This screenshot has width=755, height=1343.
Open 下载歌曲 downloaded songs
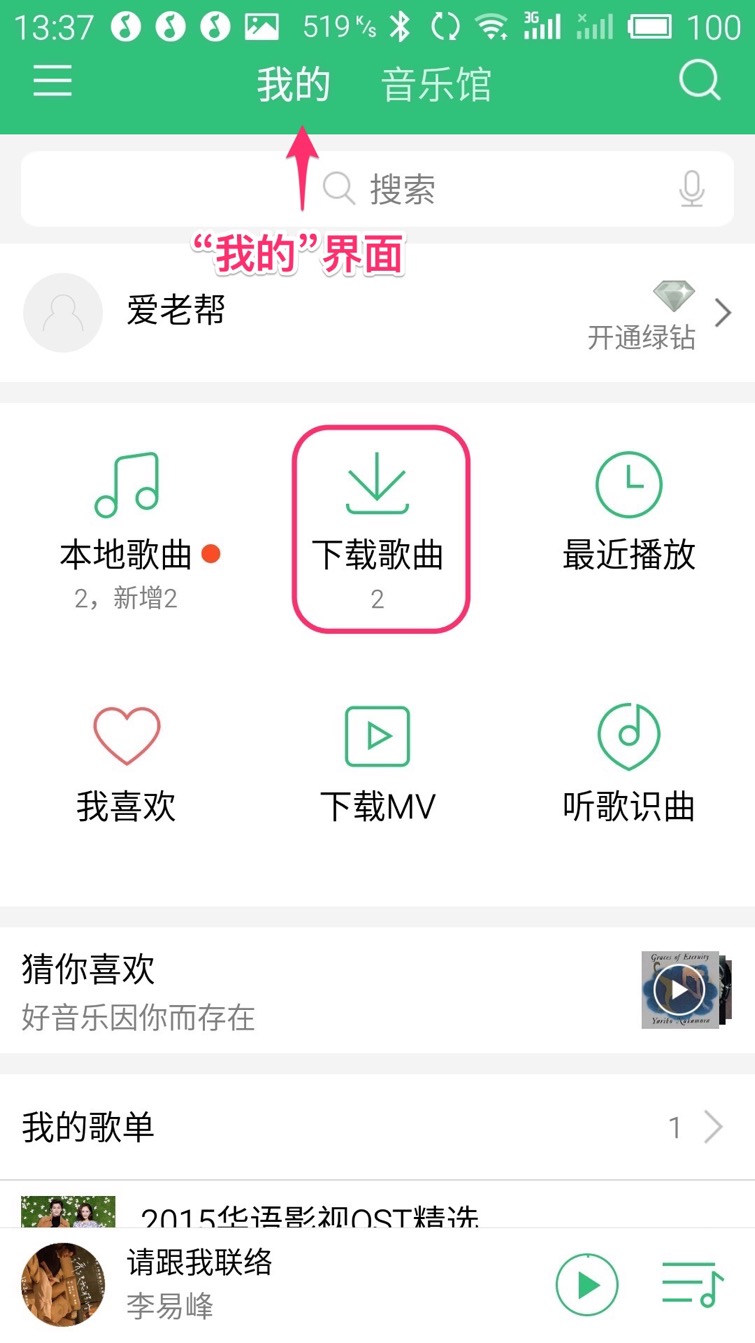click(380, 530)
